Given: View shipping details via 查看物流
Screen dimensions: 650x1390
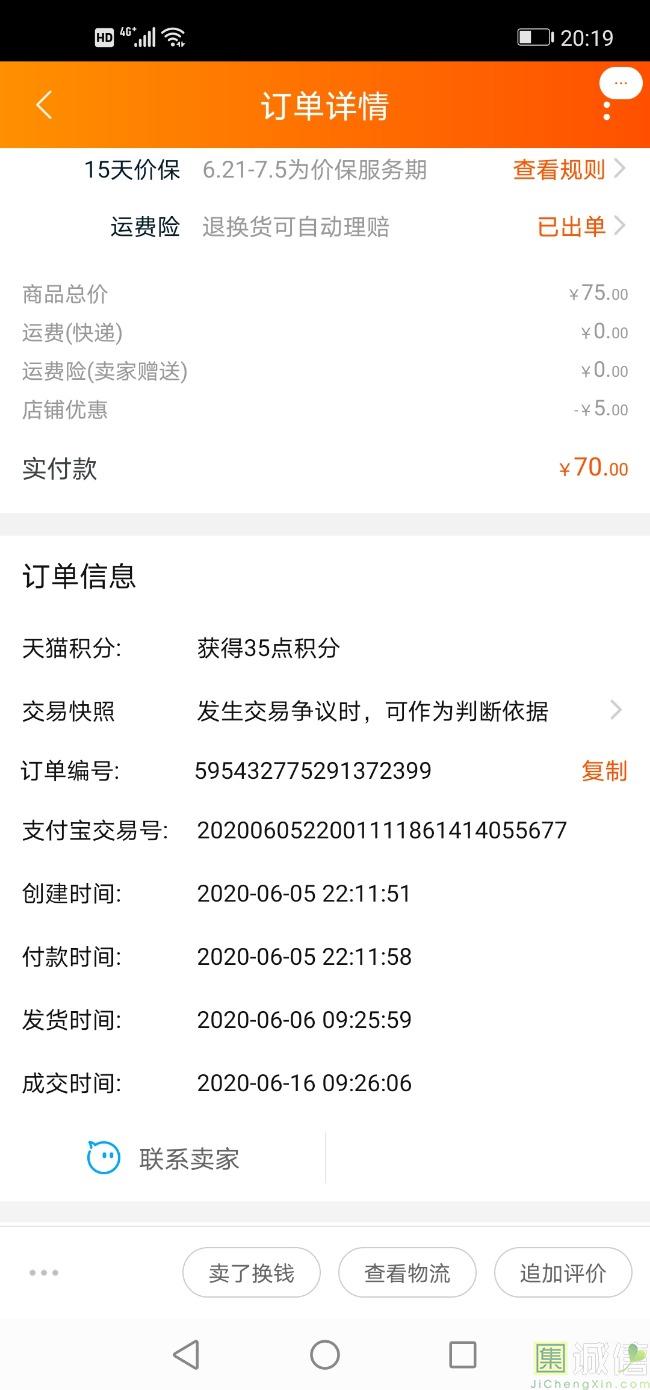Looking at the screenshot, I should [407, 1273].
